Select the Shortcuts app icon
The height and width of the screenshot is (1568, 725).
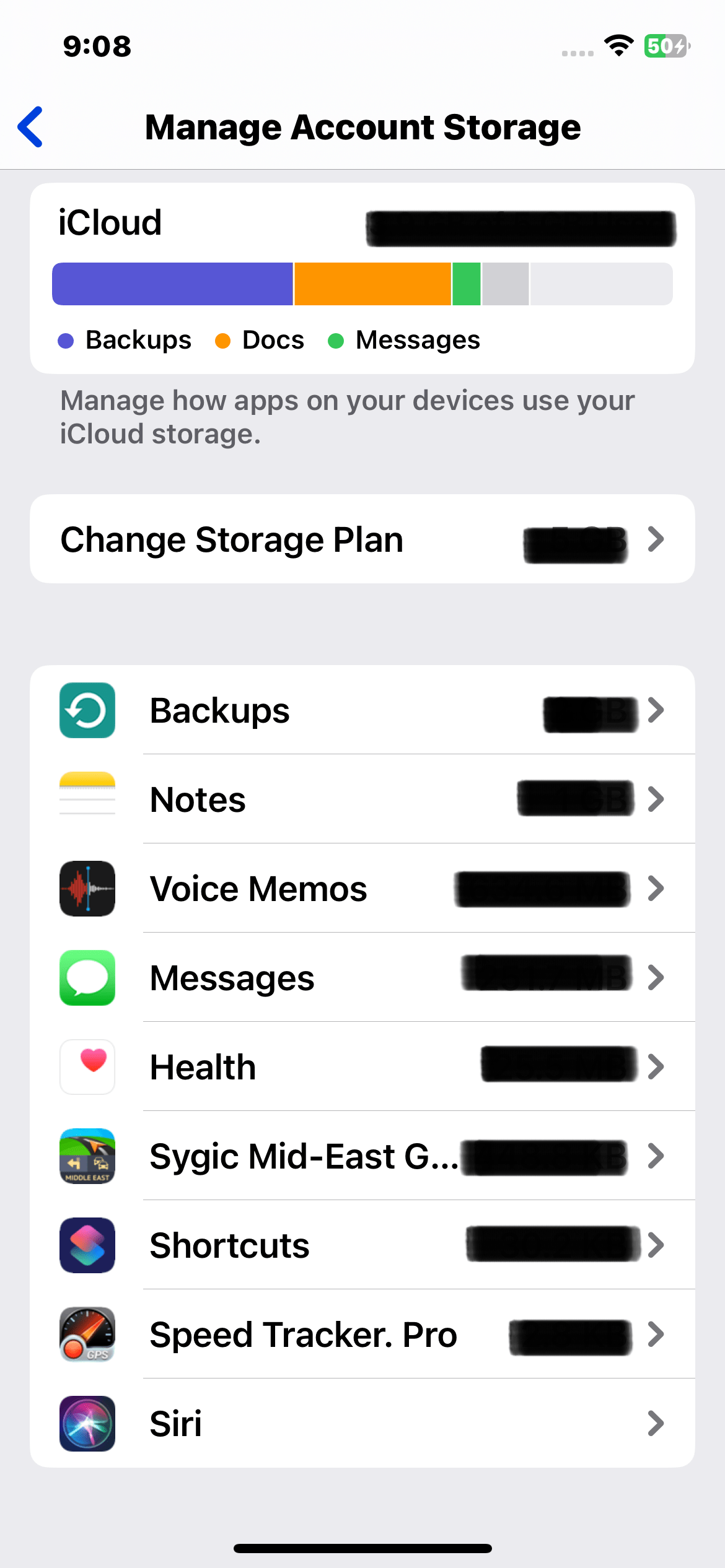click(87, 1245)
